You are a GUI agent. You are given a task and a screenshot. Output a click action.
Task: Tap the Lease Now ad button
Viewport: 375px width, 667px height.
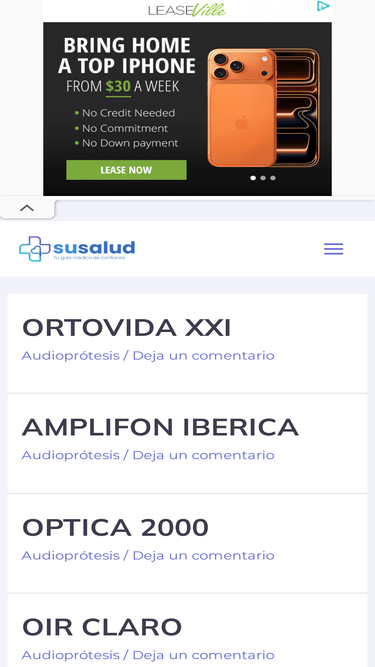pos(126,170)
